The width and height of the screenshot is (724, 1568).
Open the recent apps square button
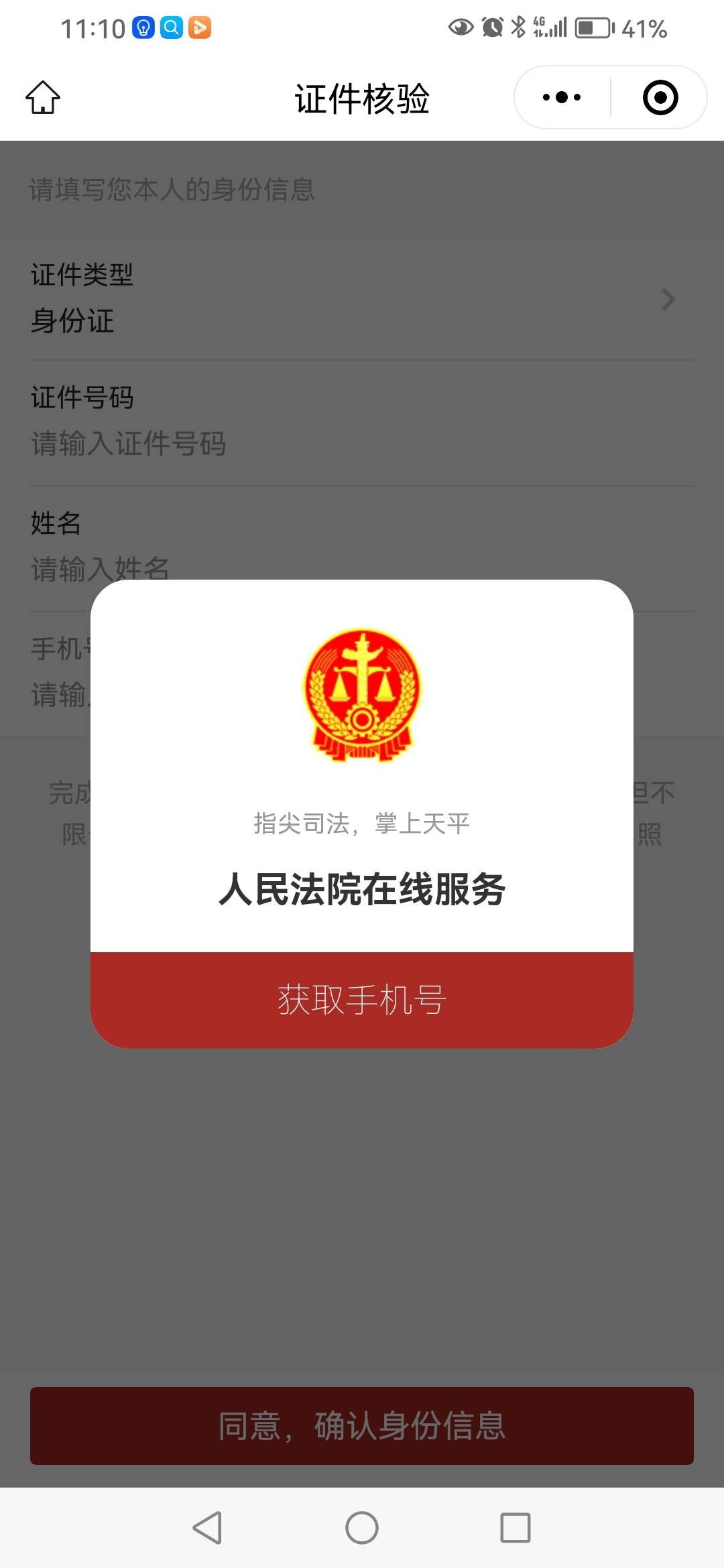click(516, 1528)
